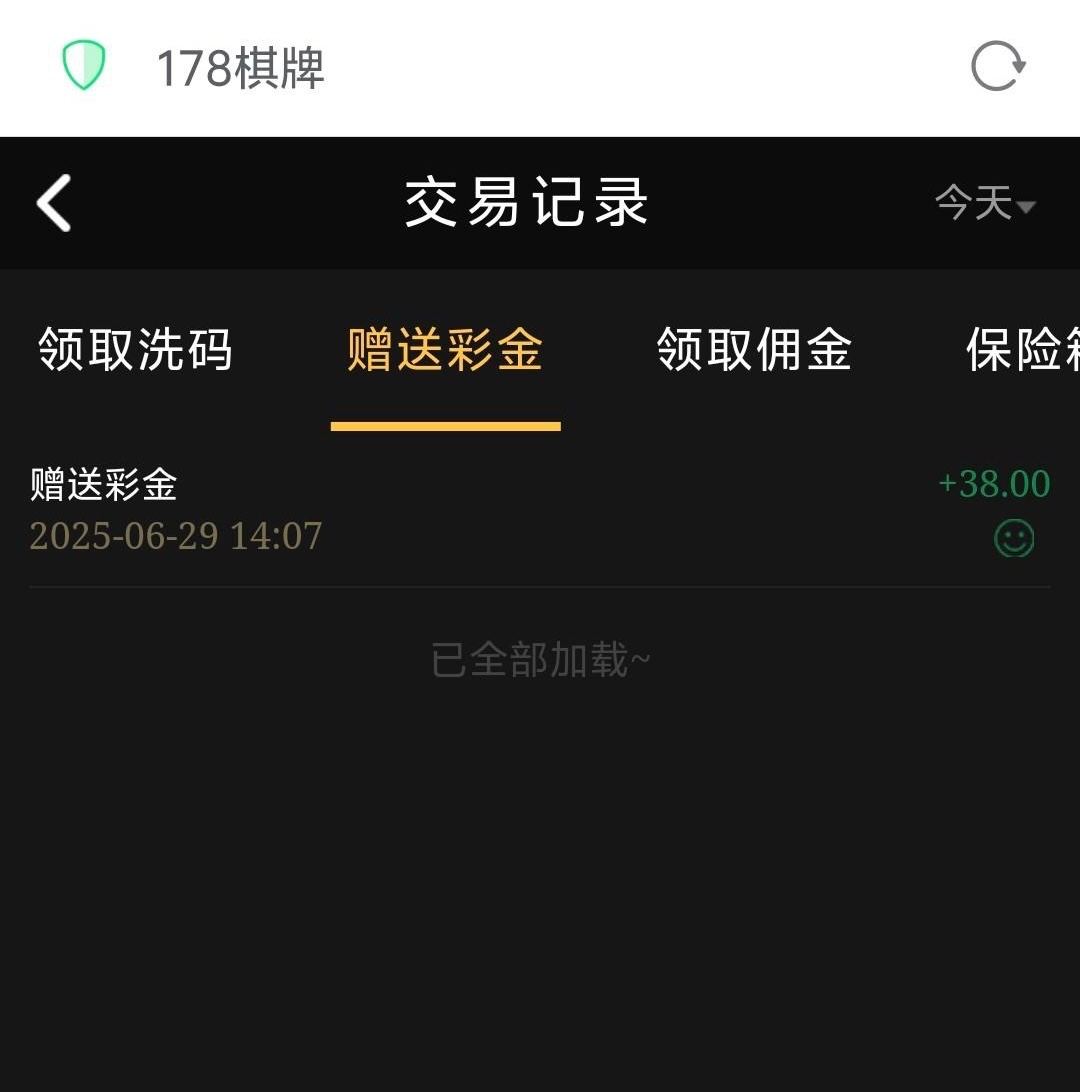1080x1092 pixels.
Task: Switch to the 领取佣金 tab
Action: click(754, 350)
